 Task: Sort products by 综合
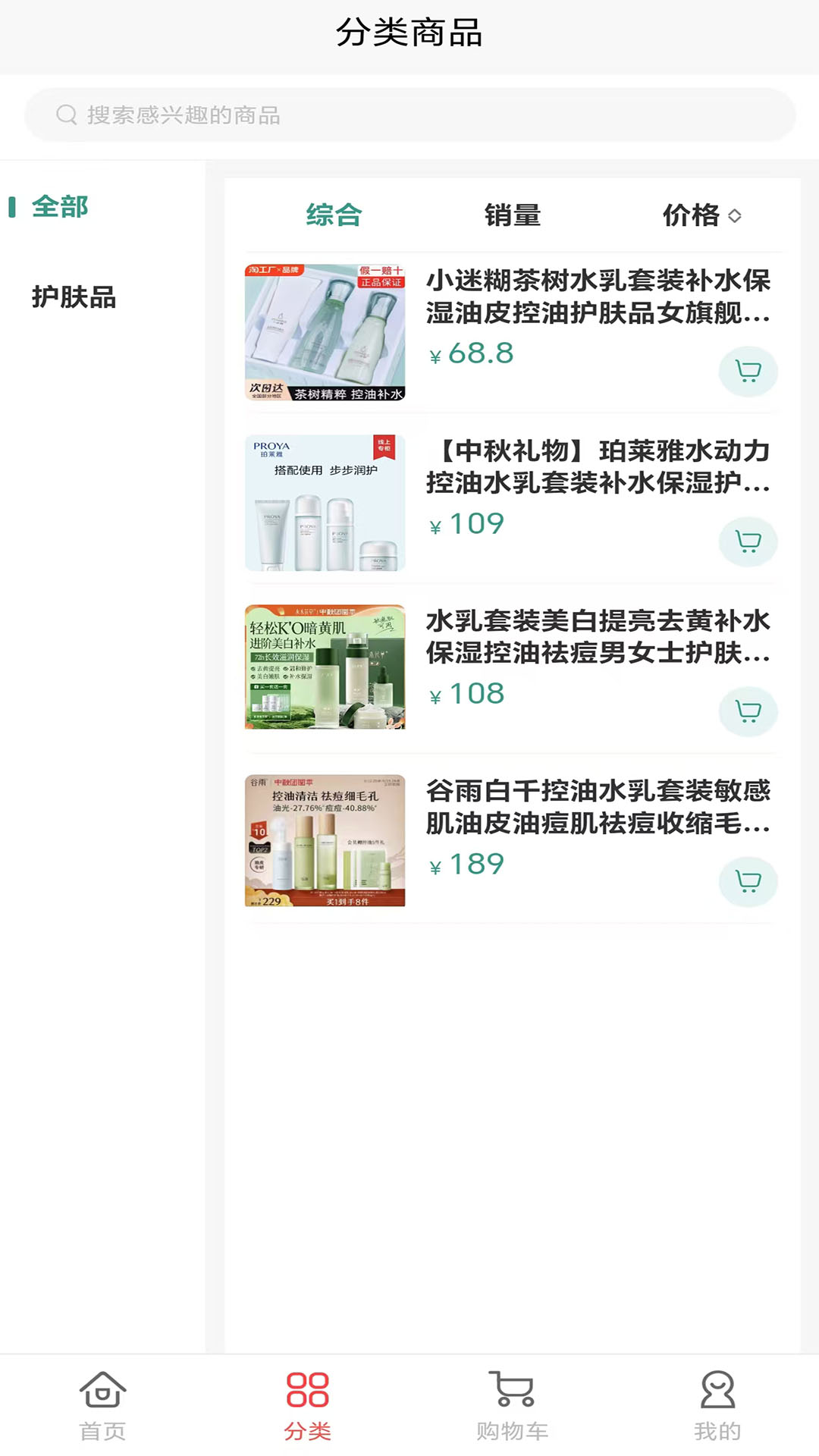(334, 215)
